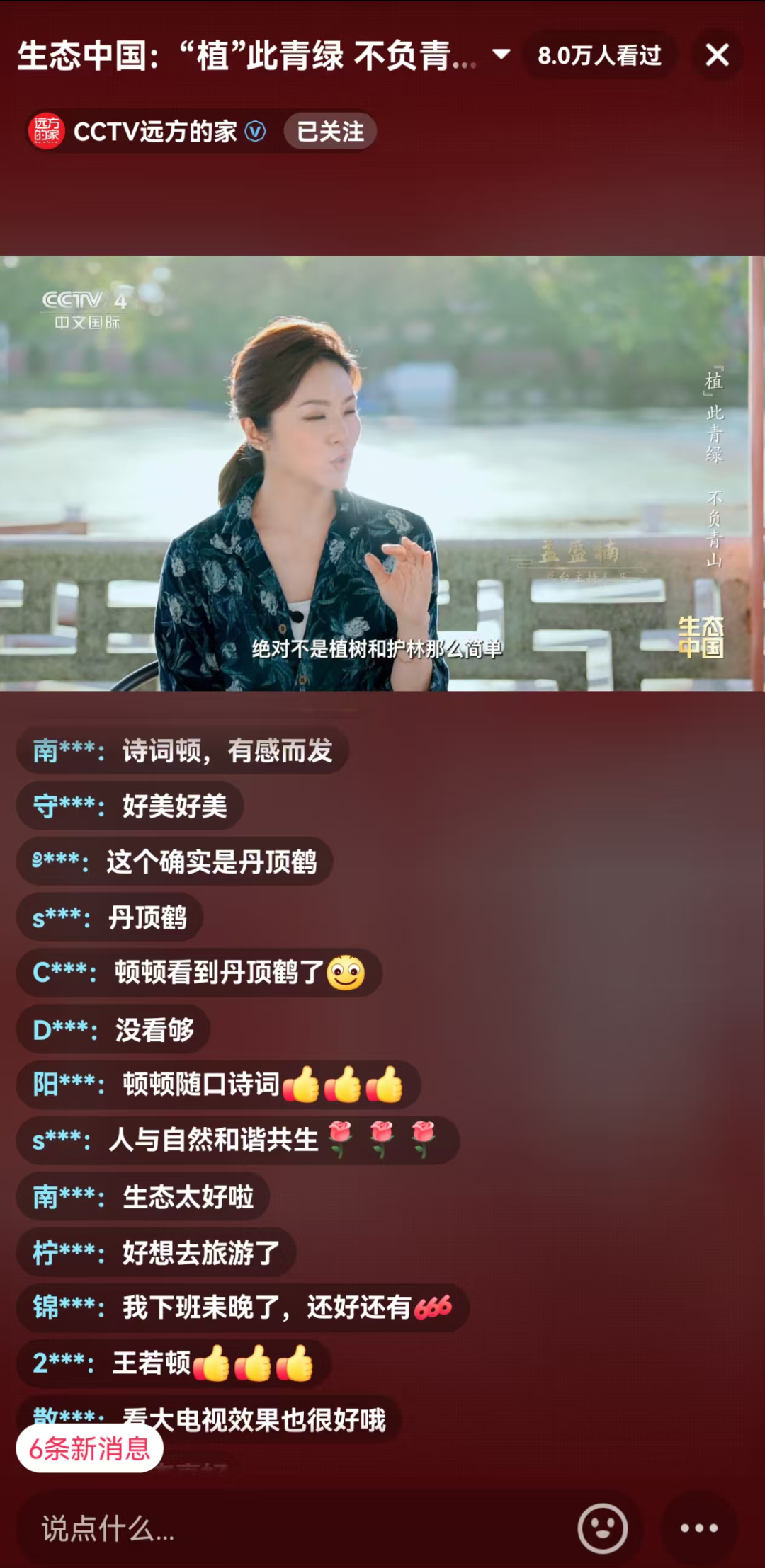Open the 8.0万人看过 viewers chip

coord(599,55)
